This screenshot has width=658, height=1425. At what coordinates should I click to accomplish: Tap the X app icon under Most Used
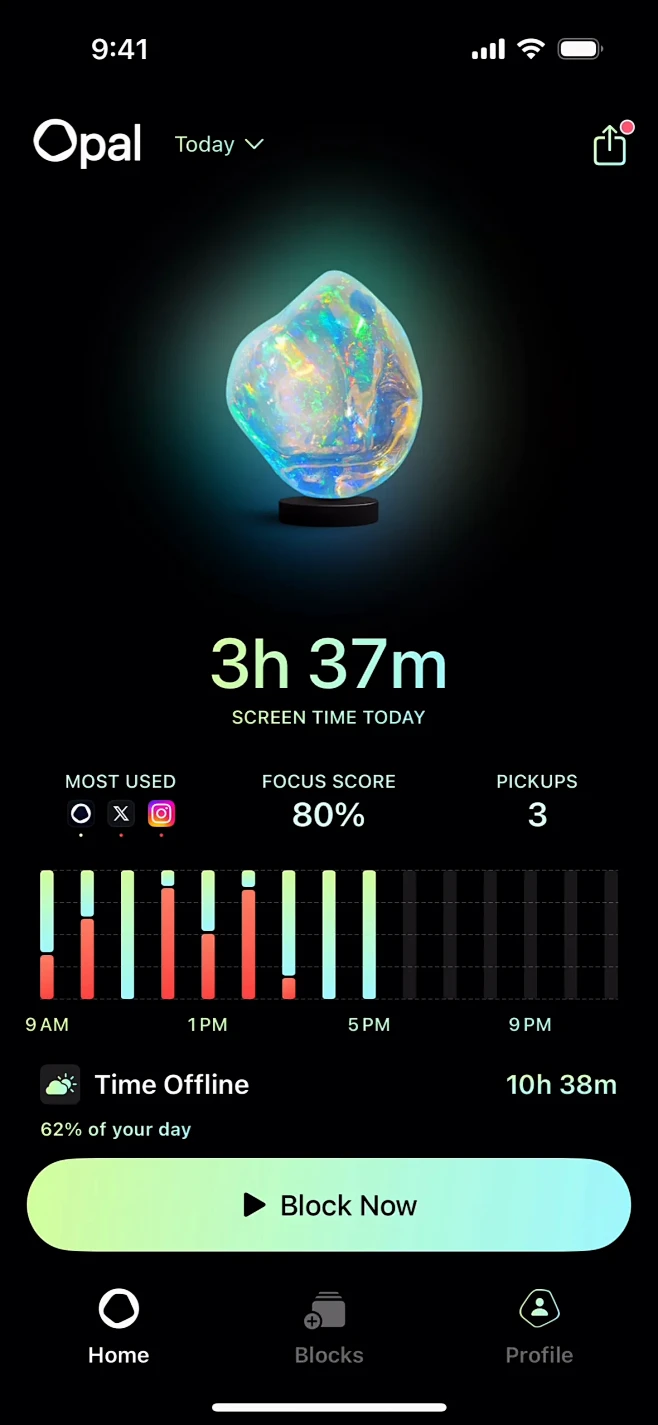pyautogui.click(x=121, y=814)
